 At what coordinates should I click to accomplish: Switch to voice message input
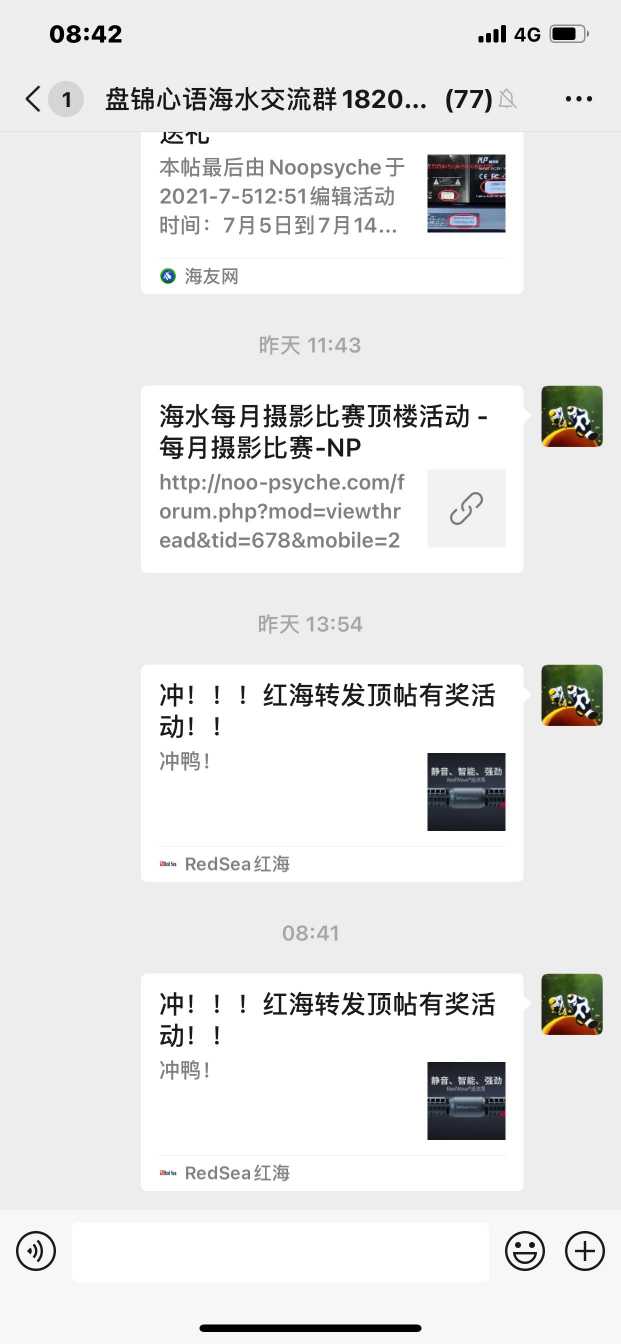(x=36, y=1251)
